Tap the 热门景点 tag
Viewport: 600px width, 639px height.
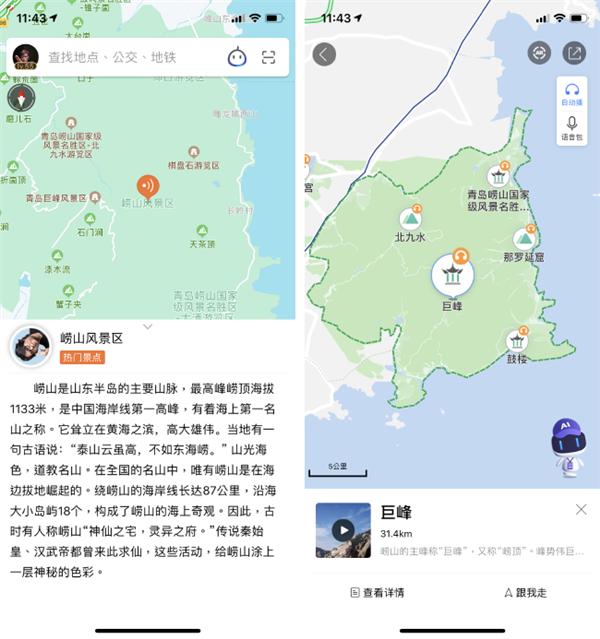click(x=83, y=357)
